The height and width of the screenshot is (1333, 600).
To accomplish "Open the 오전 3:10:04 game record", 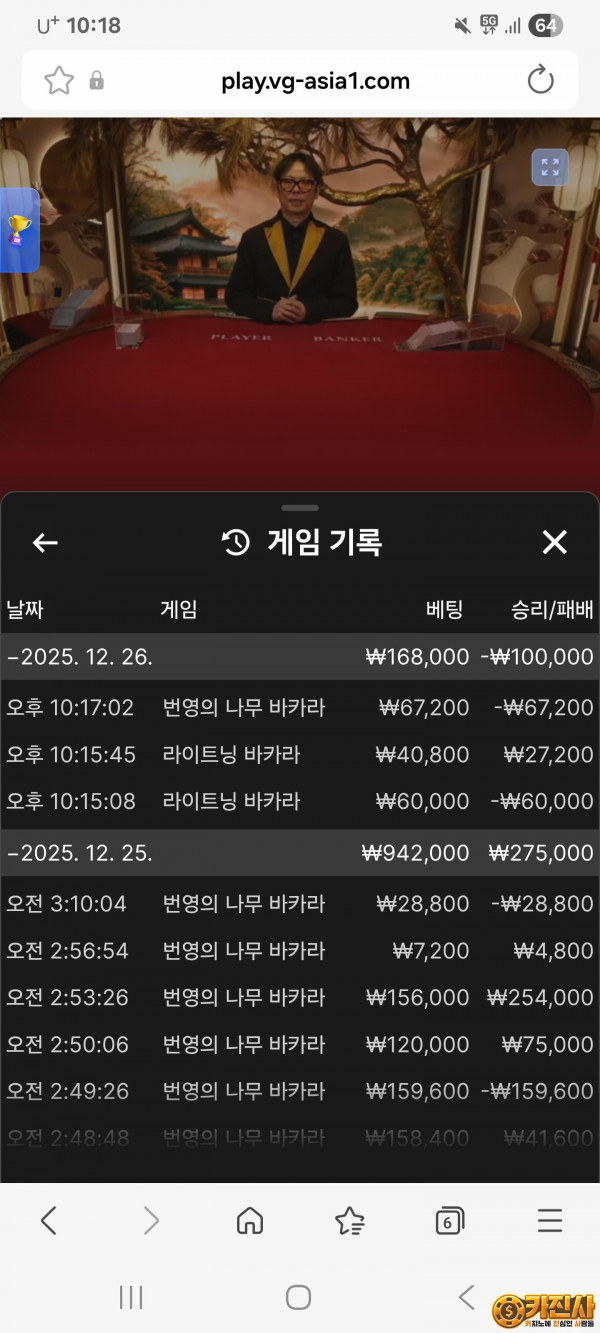I will (300, 904).
